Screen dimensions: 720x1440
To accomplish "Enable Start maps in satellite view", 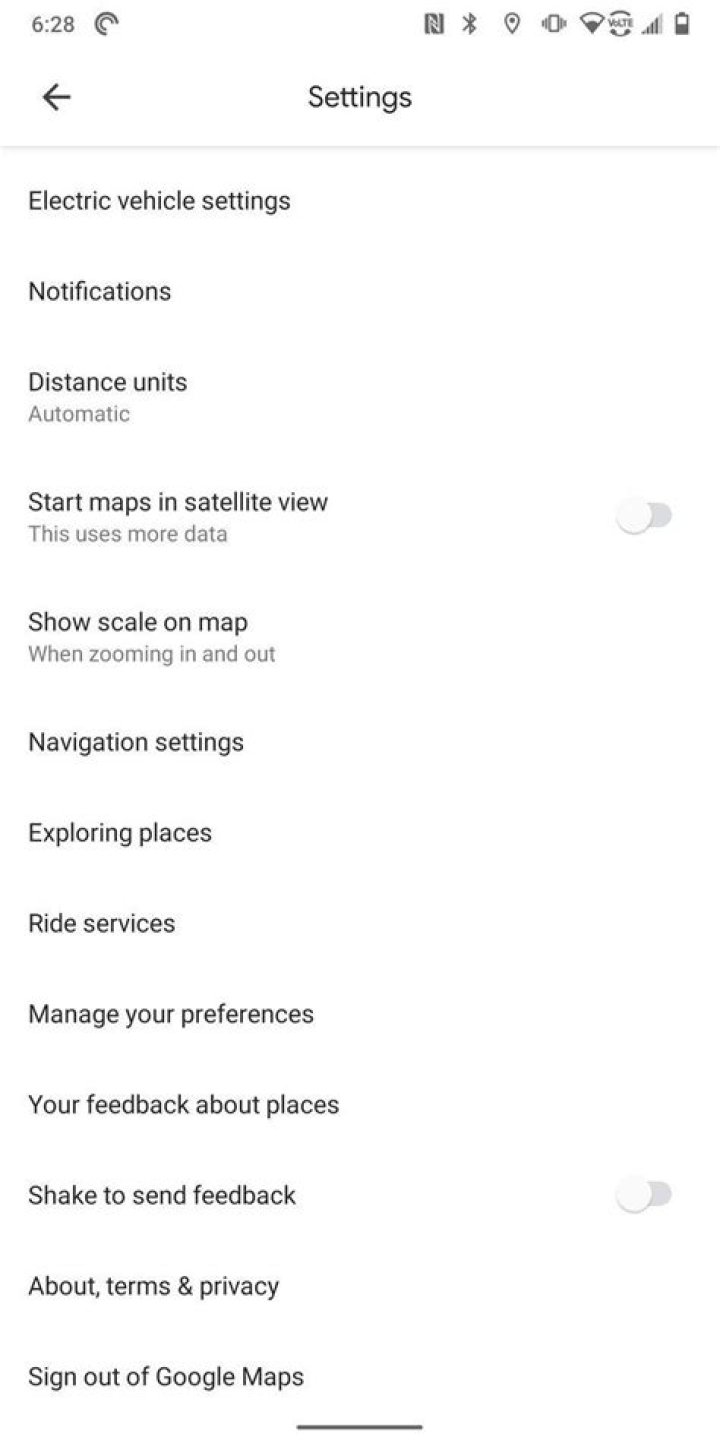I will tap(645, 517).
